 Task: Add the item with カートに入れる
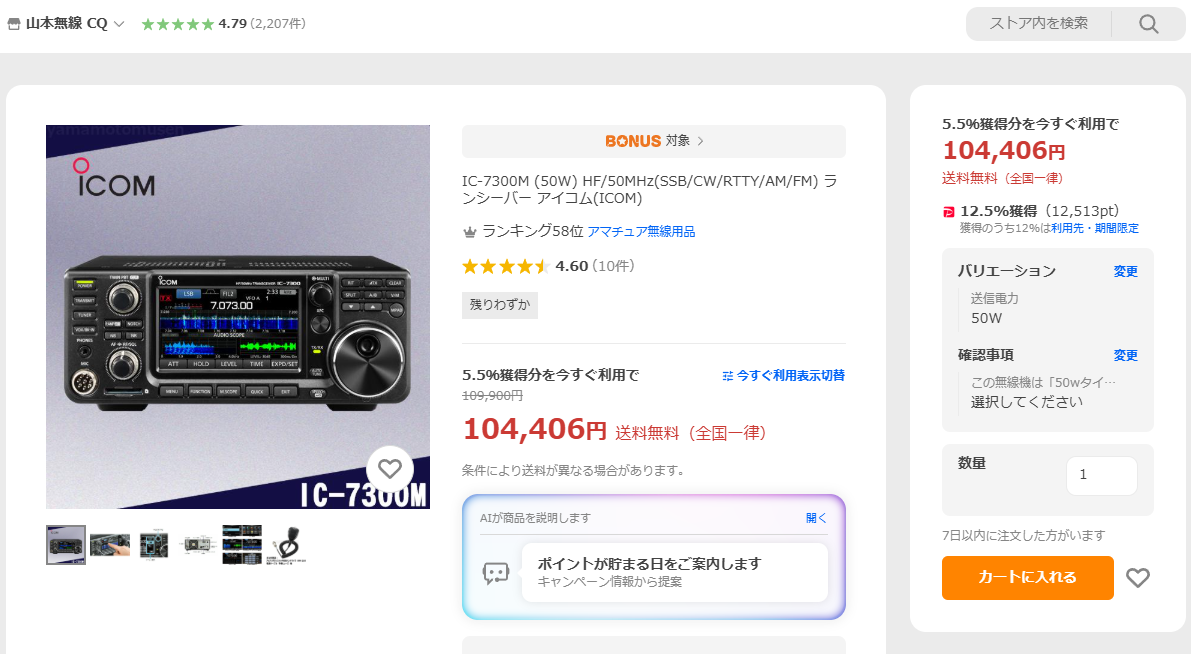click(x=1027, y=577)
